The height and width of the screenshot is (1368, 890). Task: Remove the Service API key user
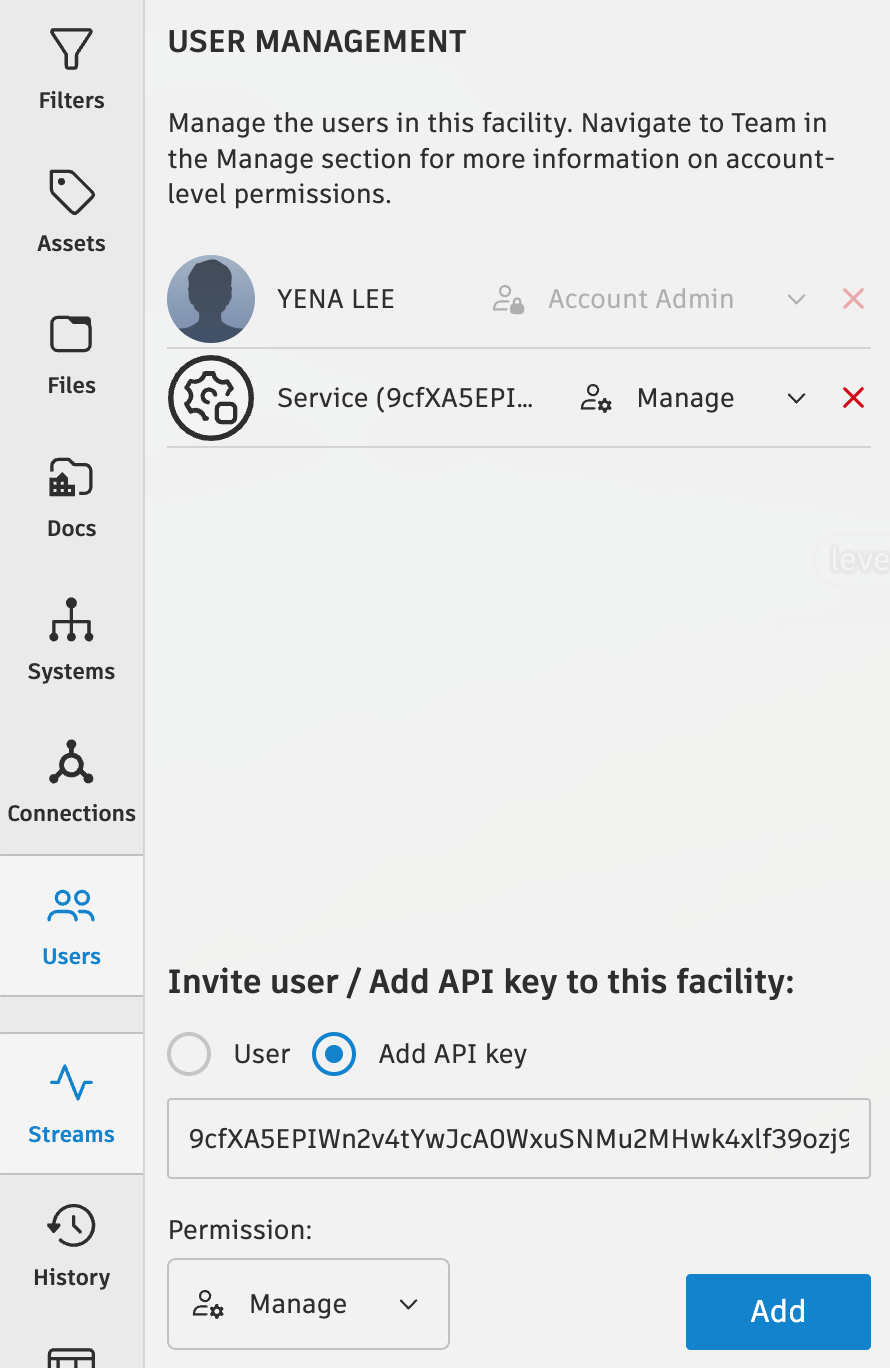pos(853,398)
